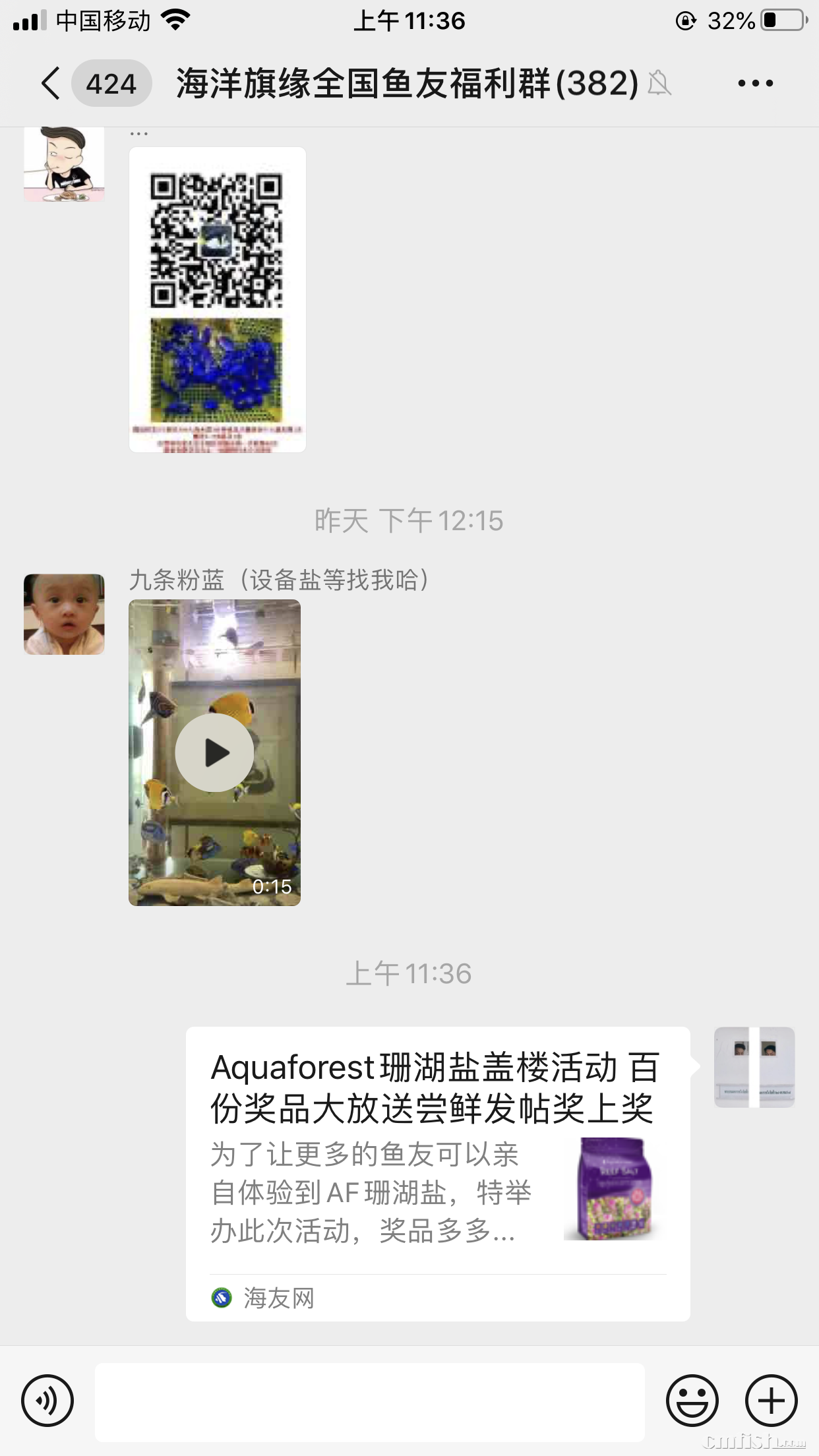Open my own avatar beside the link card
This screenshot has width=819, height=1456.
[x=754, y=1067]
